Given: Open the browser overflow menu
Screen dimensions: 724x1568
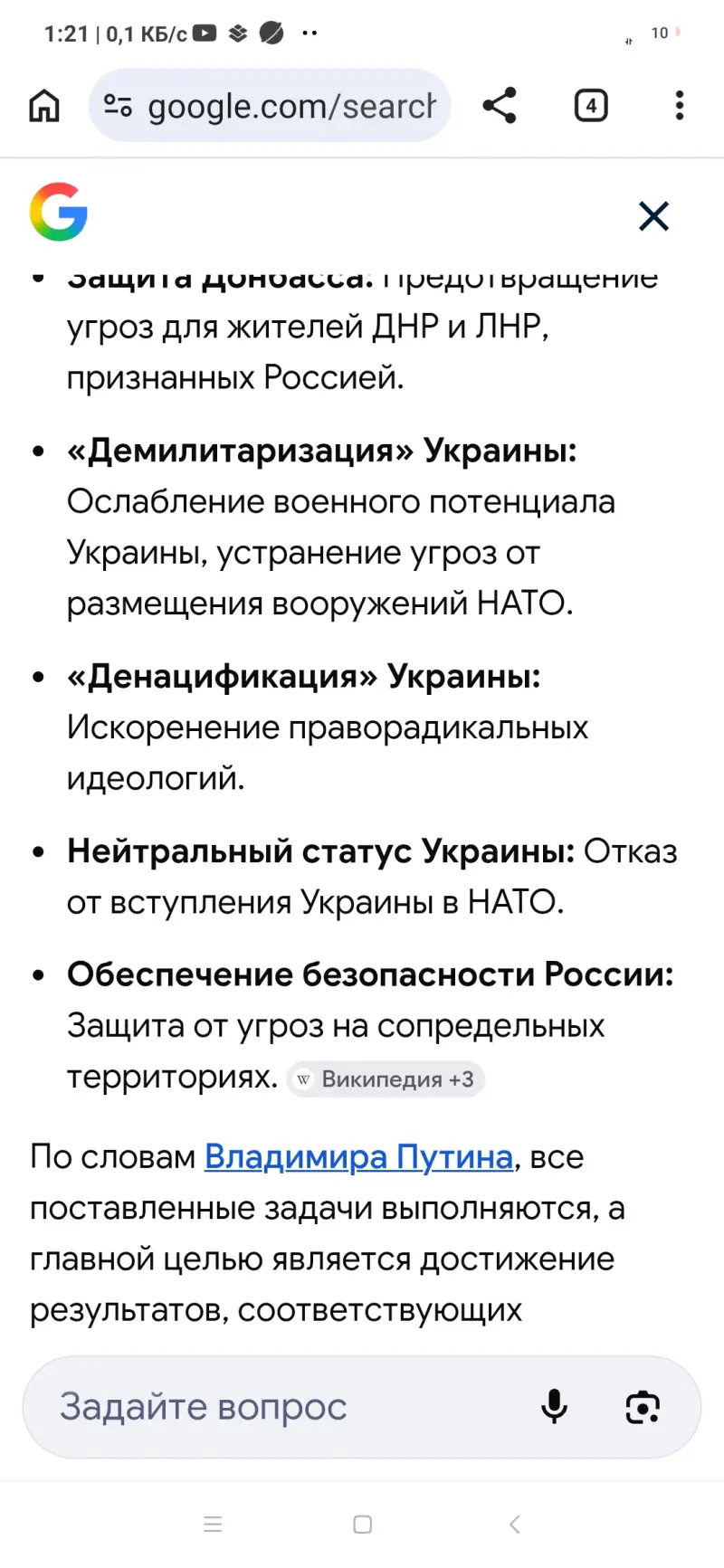Looking at the screenshot, I should 680,106.
